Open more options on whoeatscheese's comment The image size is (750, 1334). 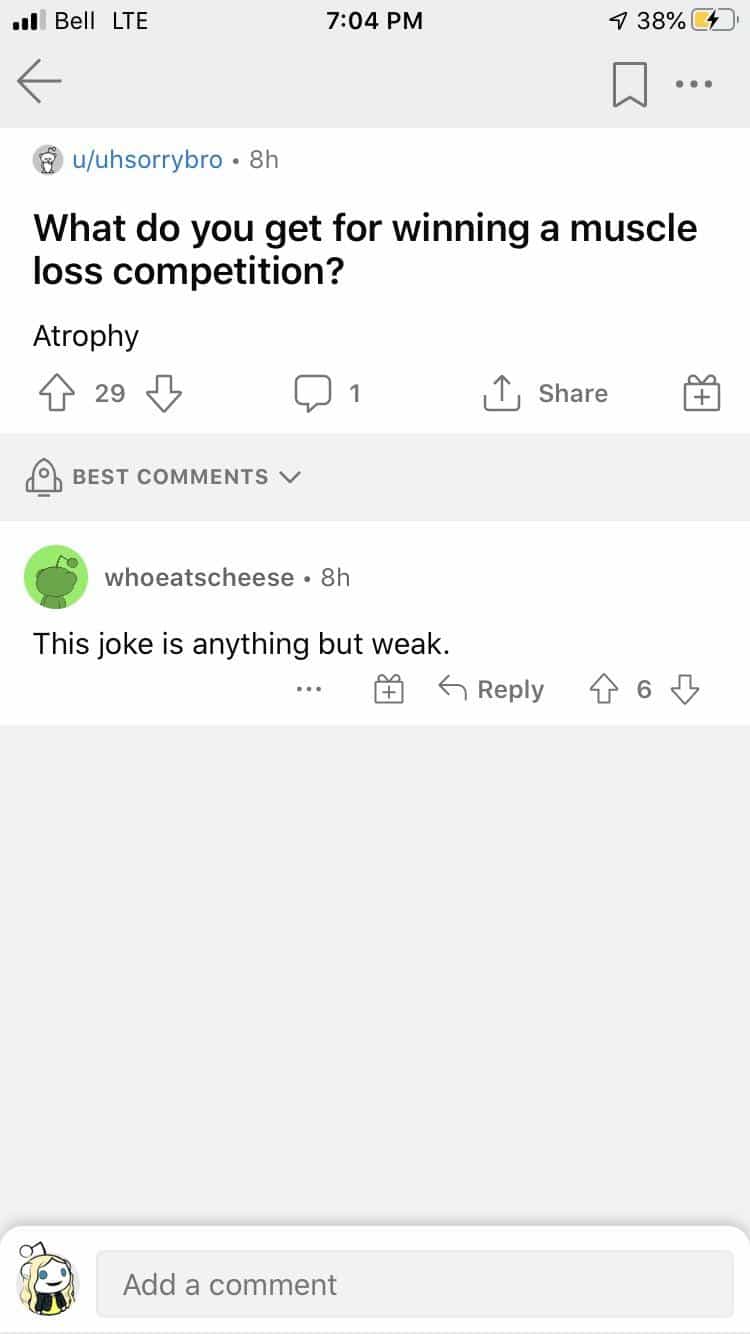(x=309, y=689)
